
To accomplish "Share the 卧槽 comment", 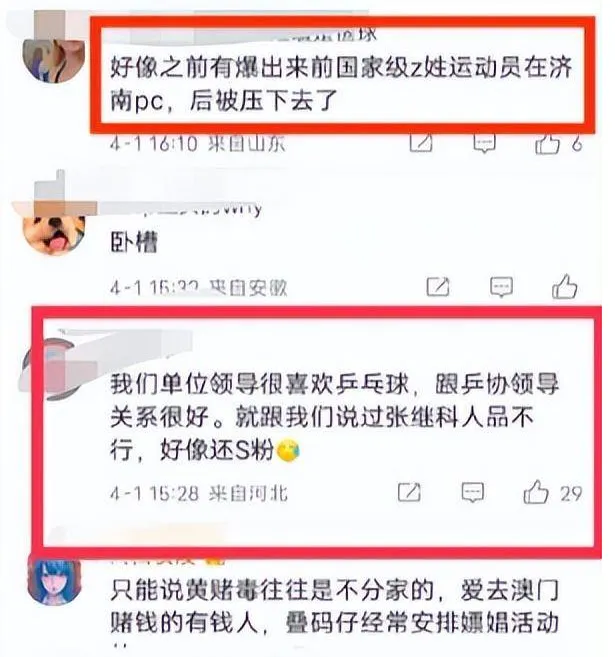I will (437, 287).
